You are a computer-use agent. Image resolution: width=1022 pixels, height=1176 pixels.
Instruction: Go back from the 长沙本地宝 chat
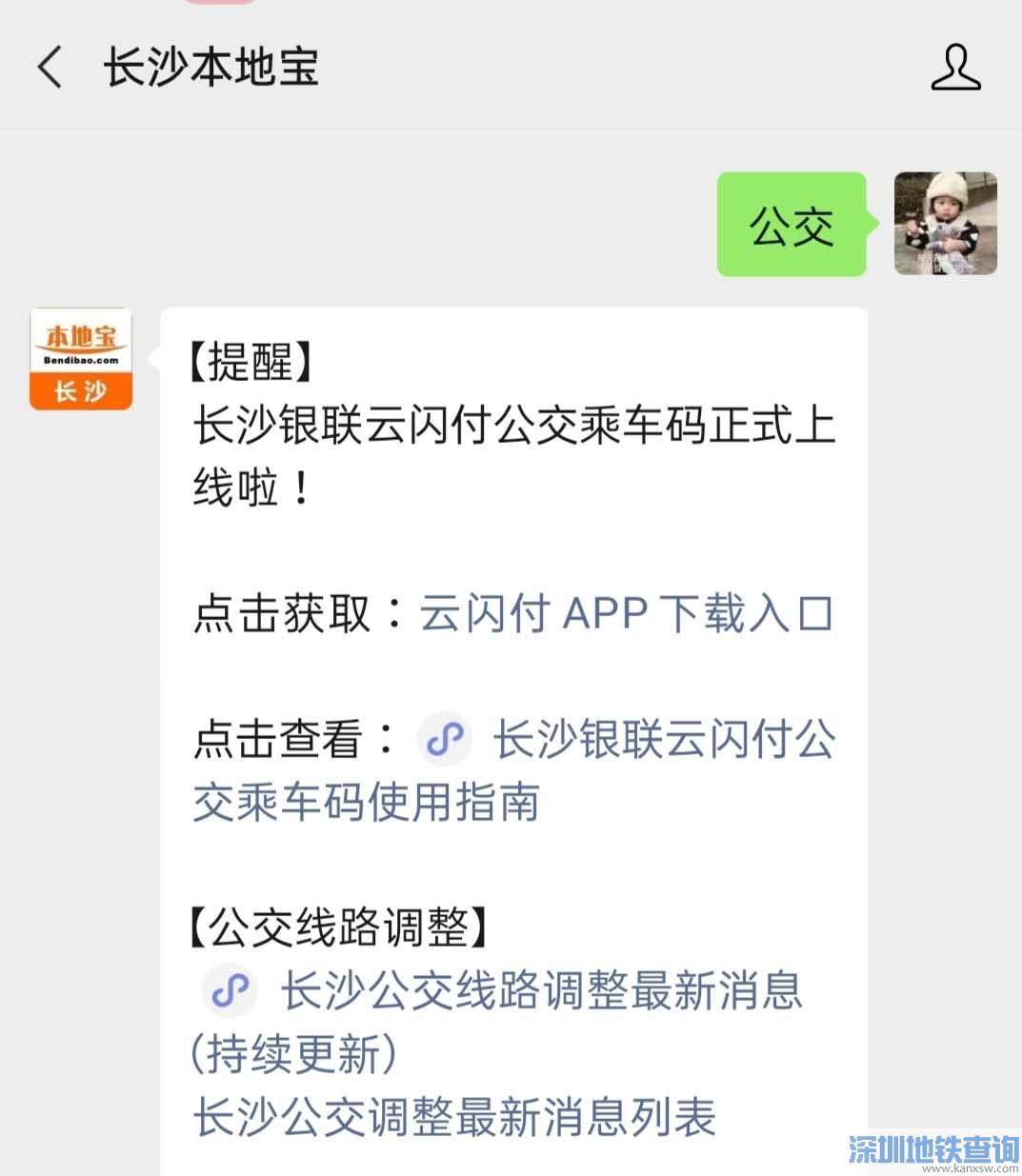point(50,68)
